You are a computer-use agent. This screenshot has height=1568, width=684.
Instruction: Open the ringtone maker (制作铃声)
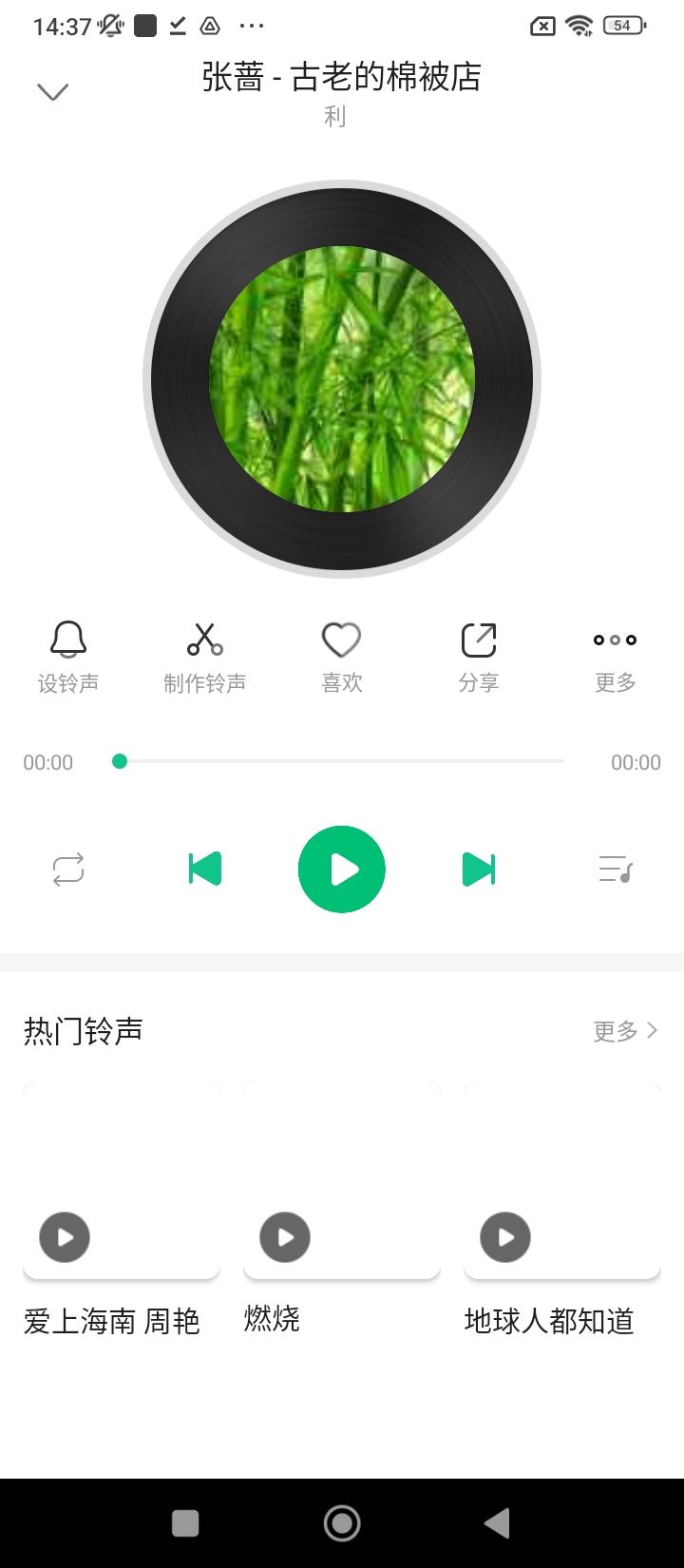coord(205,656)
